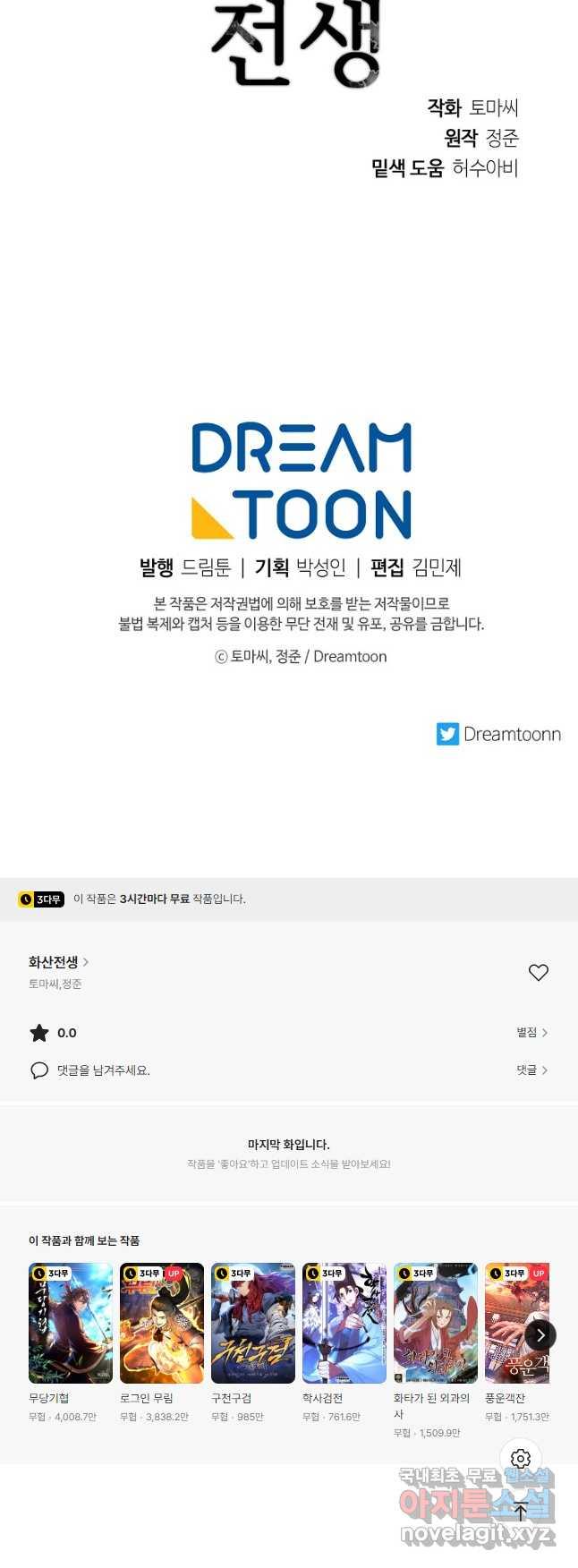Screen dimensions: 578x1568
Task: Open the 댓글 comments section
Action: tap(531, 1069)
